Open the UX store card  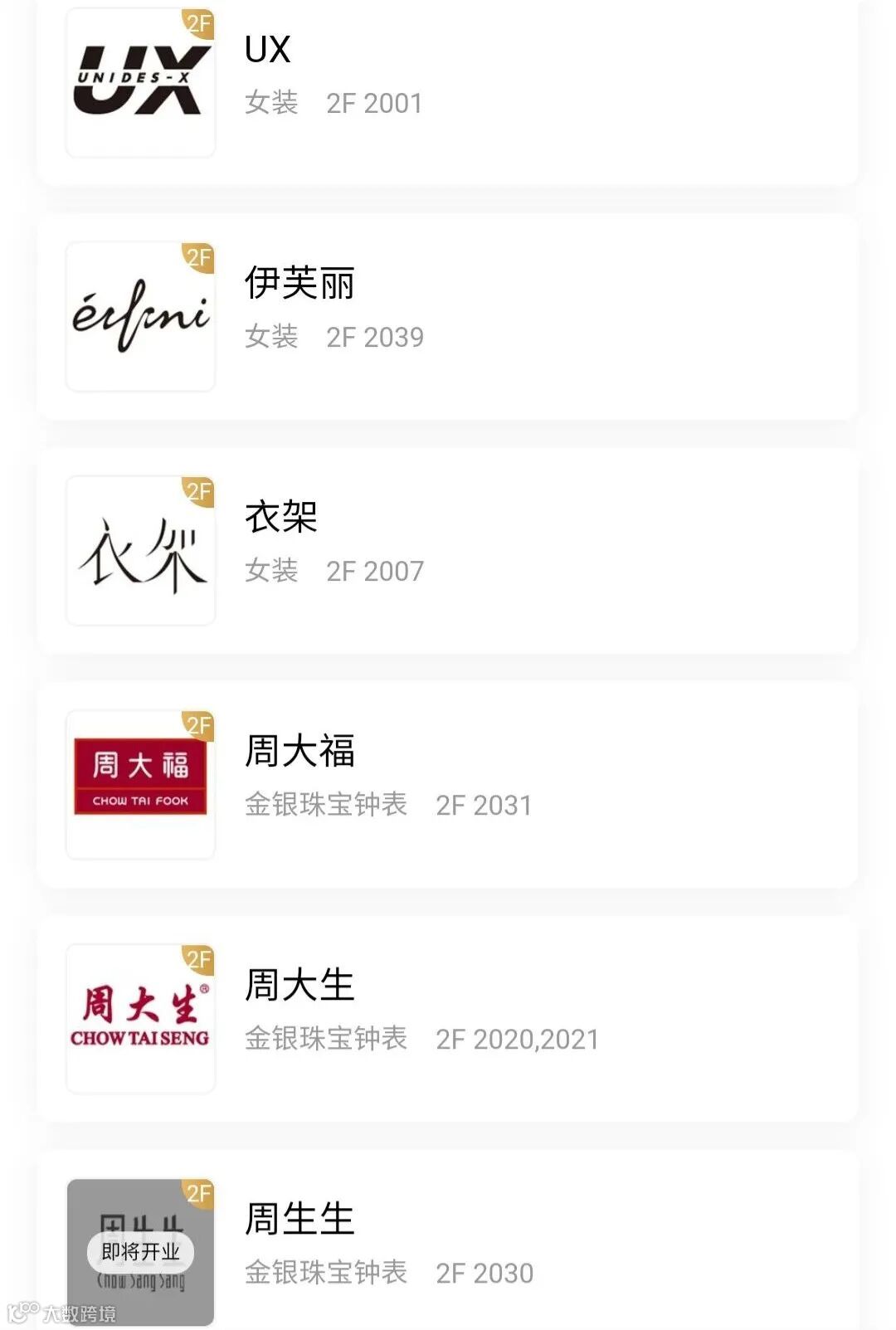click(448, 83)
